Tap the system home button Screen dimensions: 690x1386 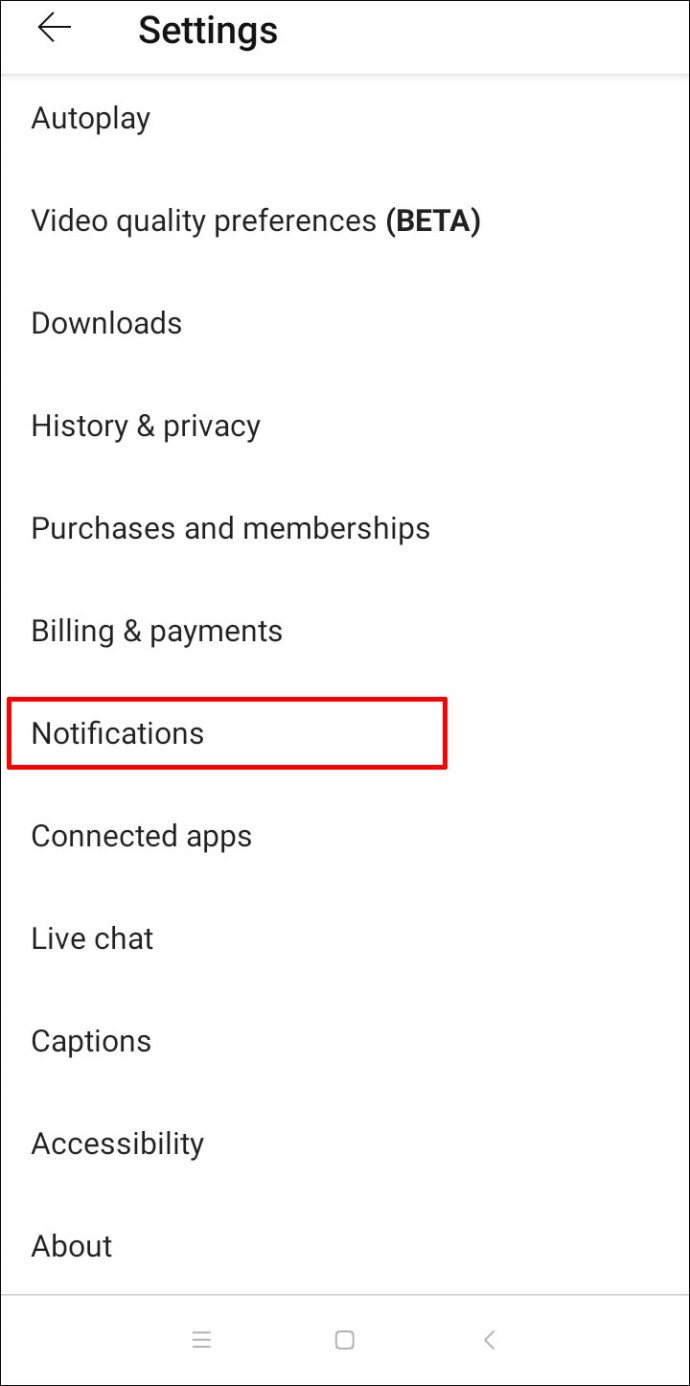345,1340
